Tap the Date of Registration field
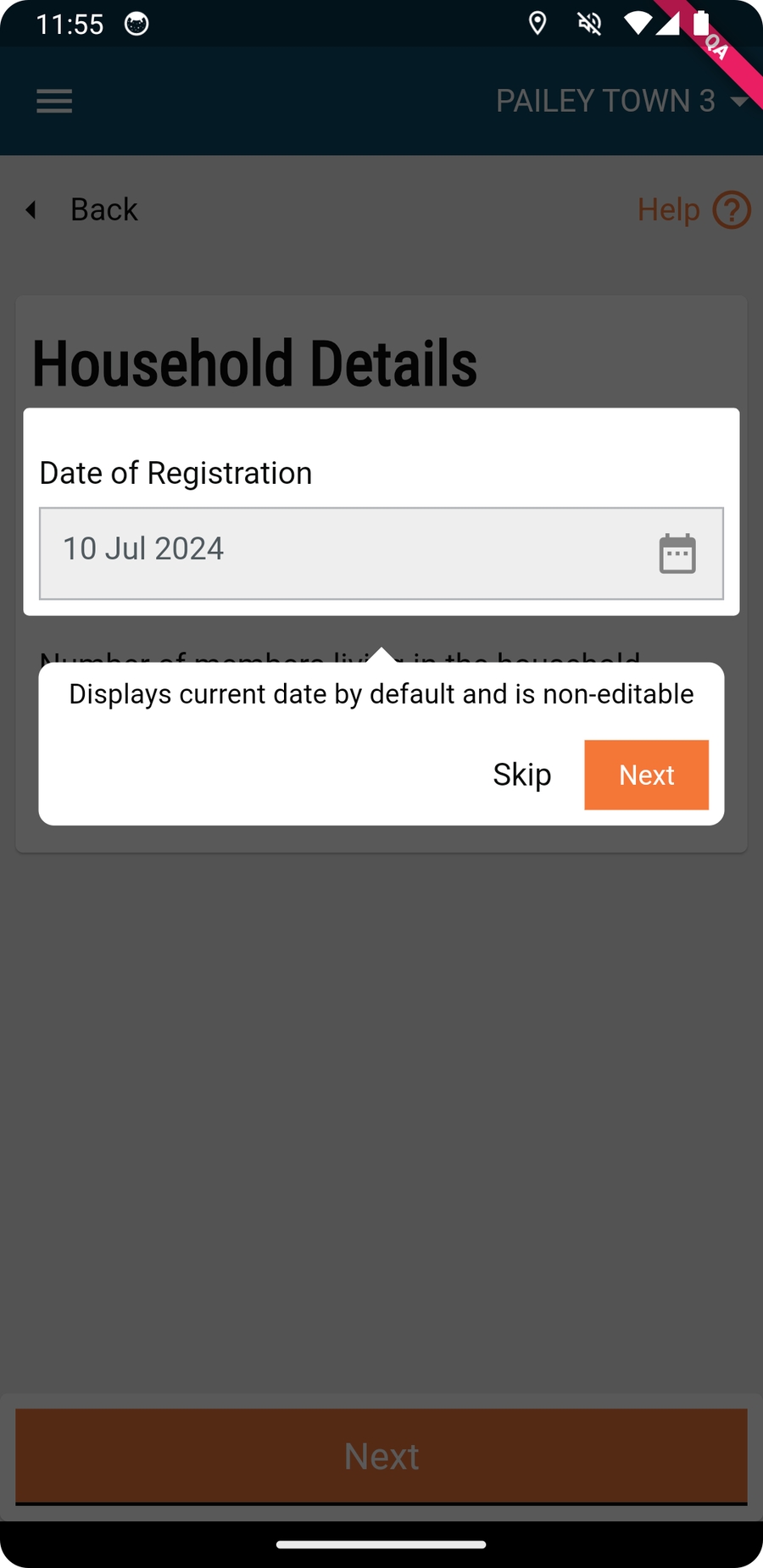This screenshot has width=763, height=1568. 339,553
